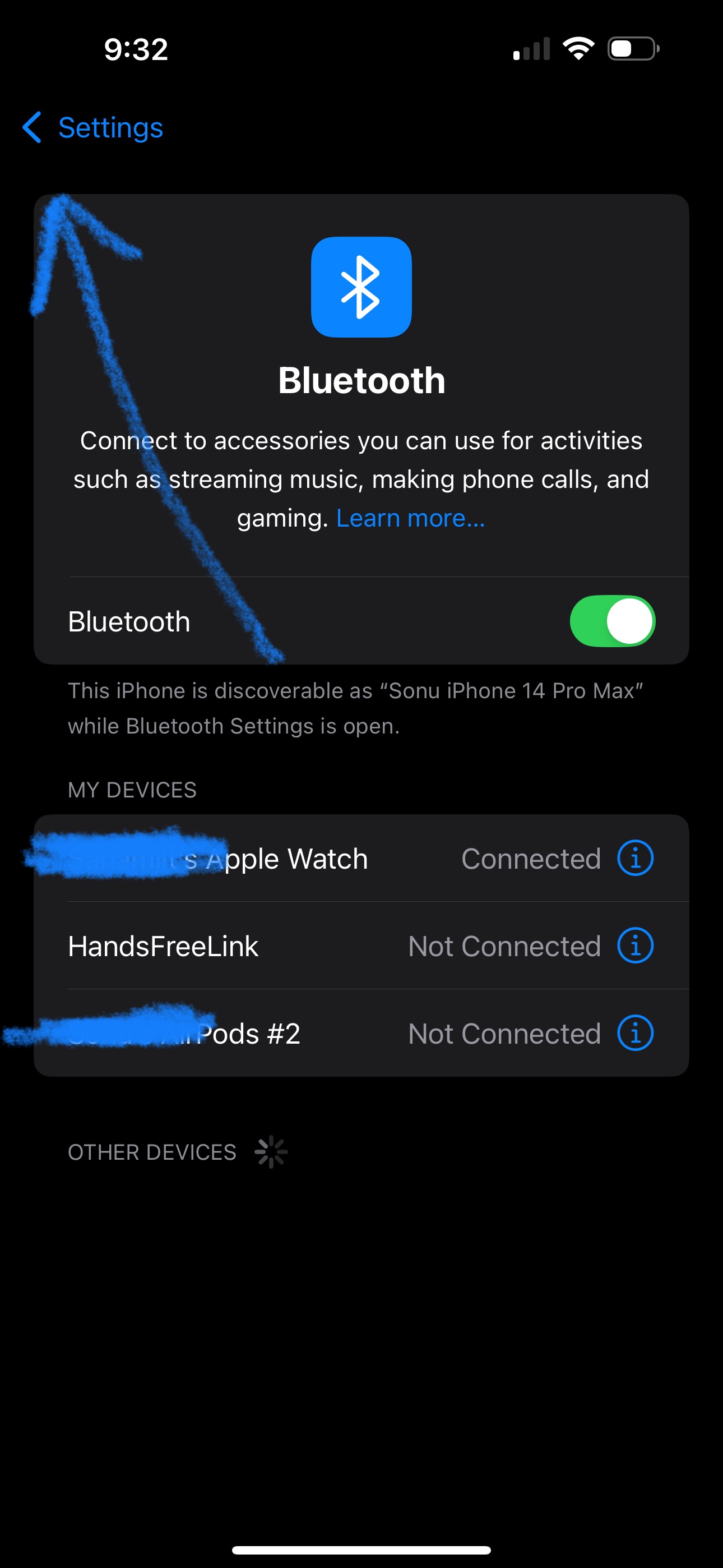Open info for AirPods #2
This screenshot has height=1568, width=723.
point(635,1034)
